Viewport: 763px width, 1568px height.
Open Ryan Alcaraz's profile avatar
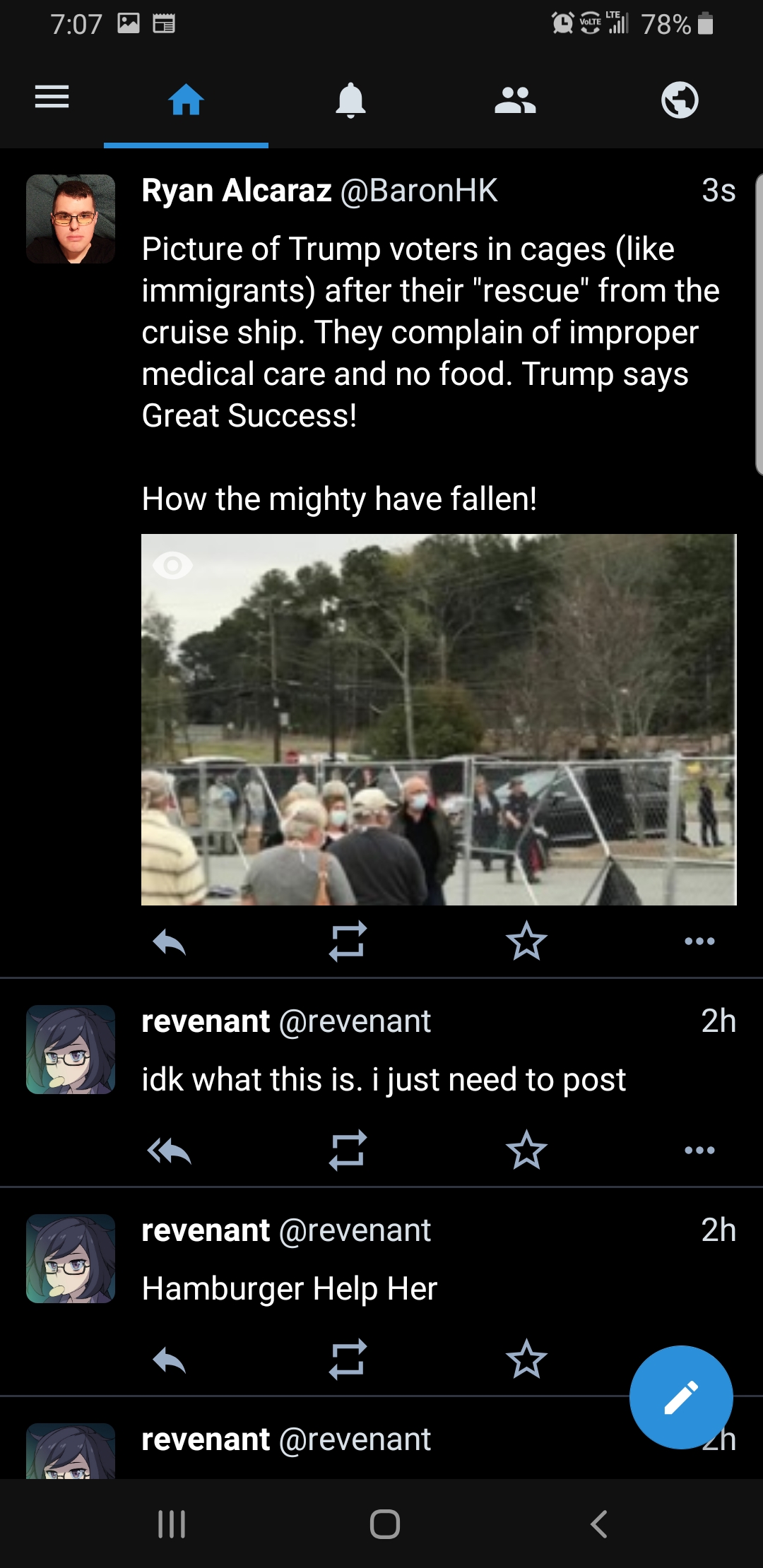(71, 219)
